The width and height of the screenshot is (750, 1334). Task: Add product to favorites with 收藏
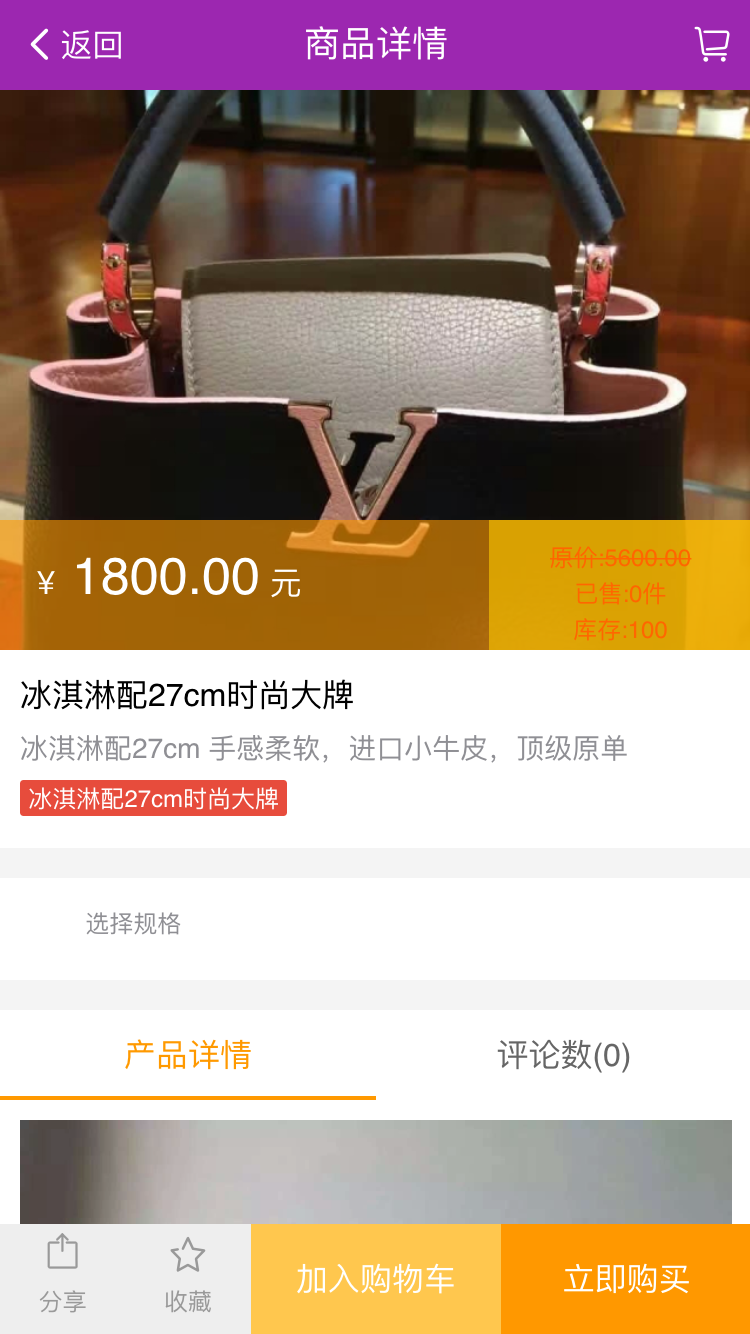pos(187,1277)
